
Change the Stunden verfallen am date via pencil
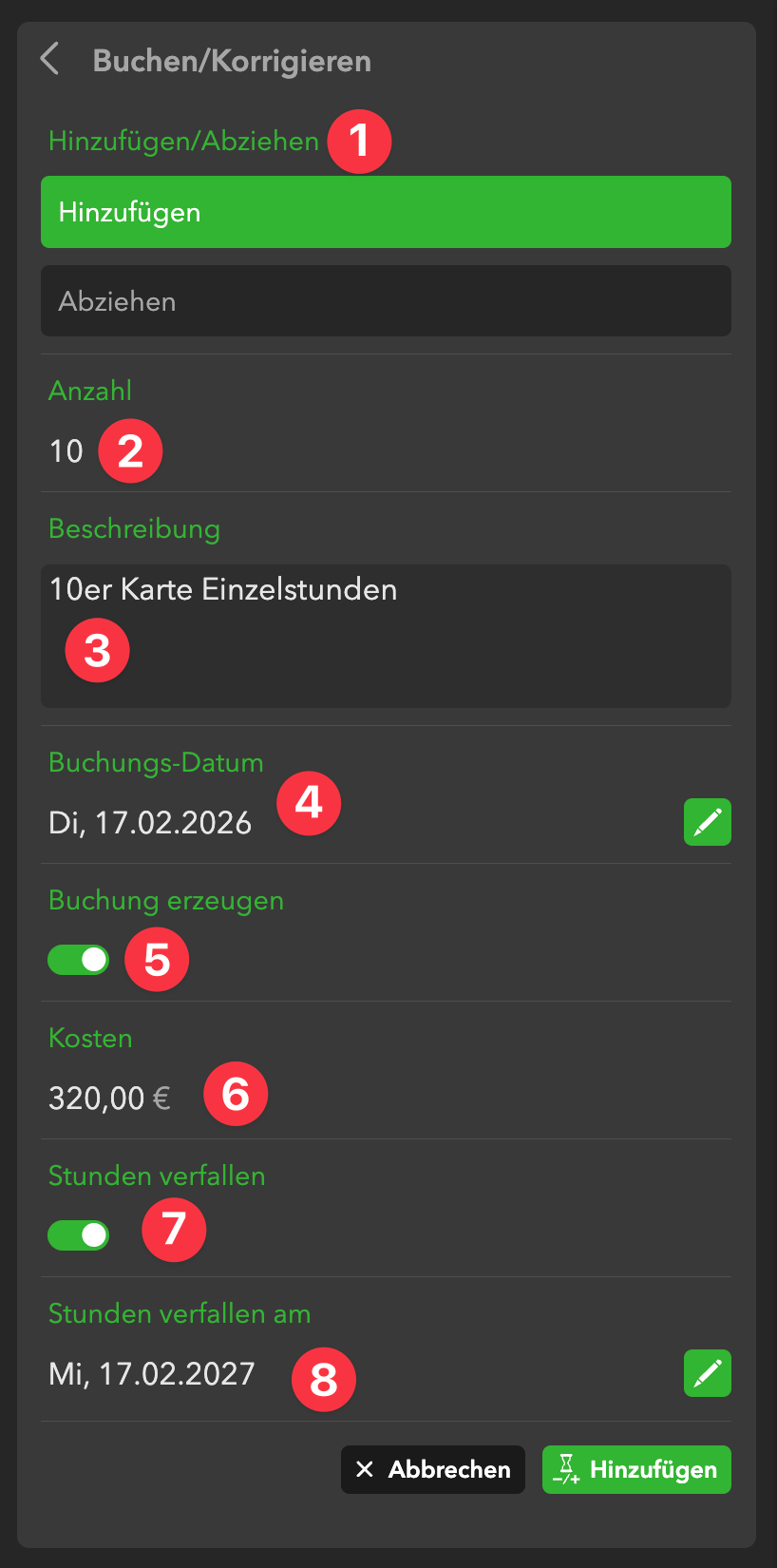(x=707, y=1373)
